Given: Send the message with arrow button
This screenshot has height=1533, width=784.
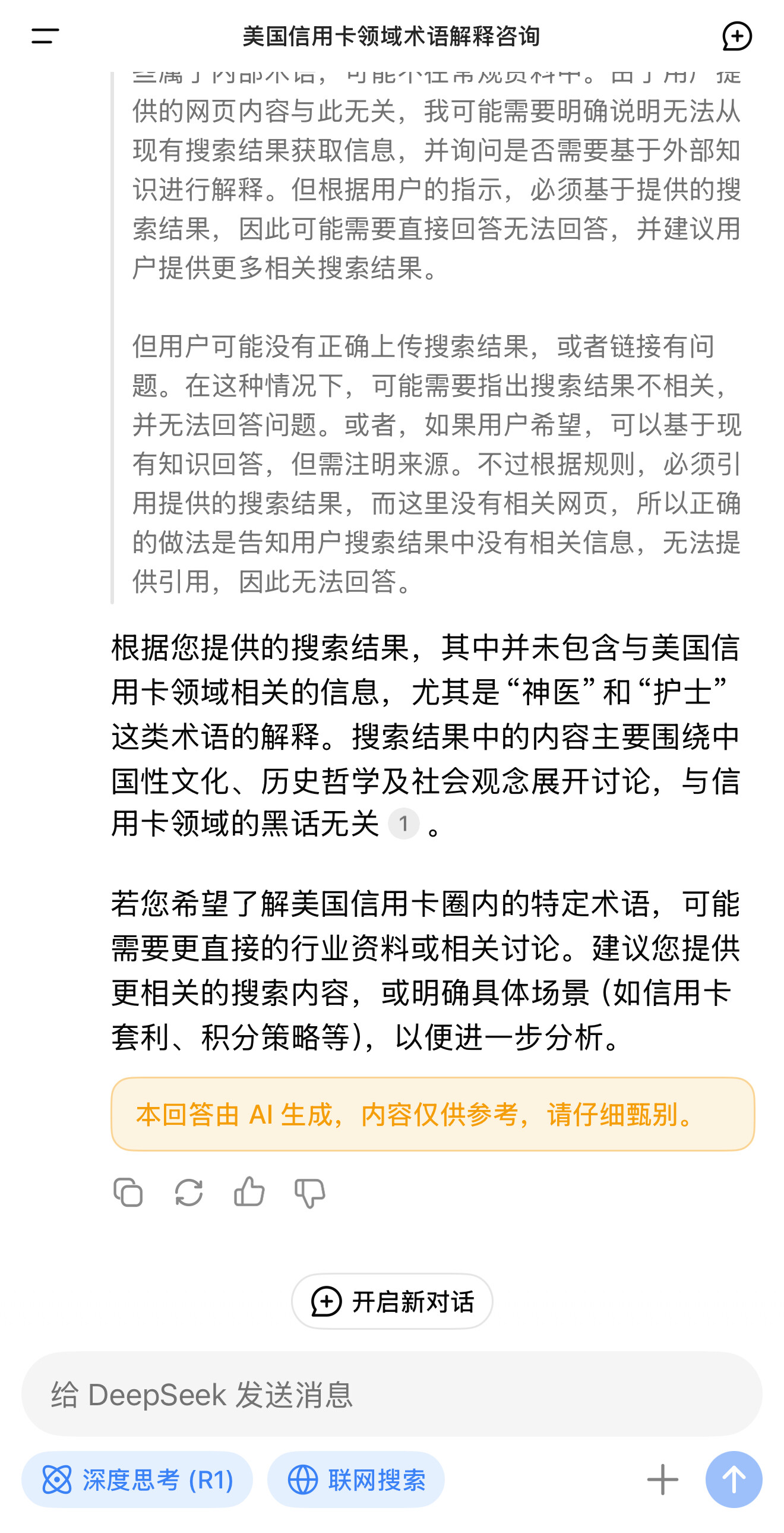Looking at the screenshot, I should (x=734, y=1480).
